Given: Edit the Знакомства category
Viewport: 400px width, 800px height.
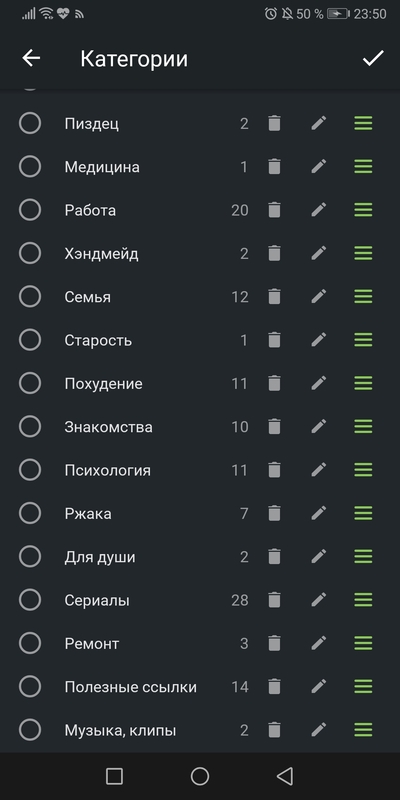Looking at the screenshot, I should tap(319, 427).
